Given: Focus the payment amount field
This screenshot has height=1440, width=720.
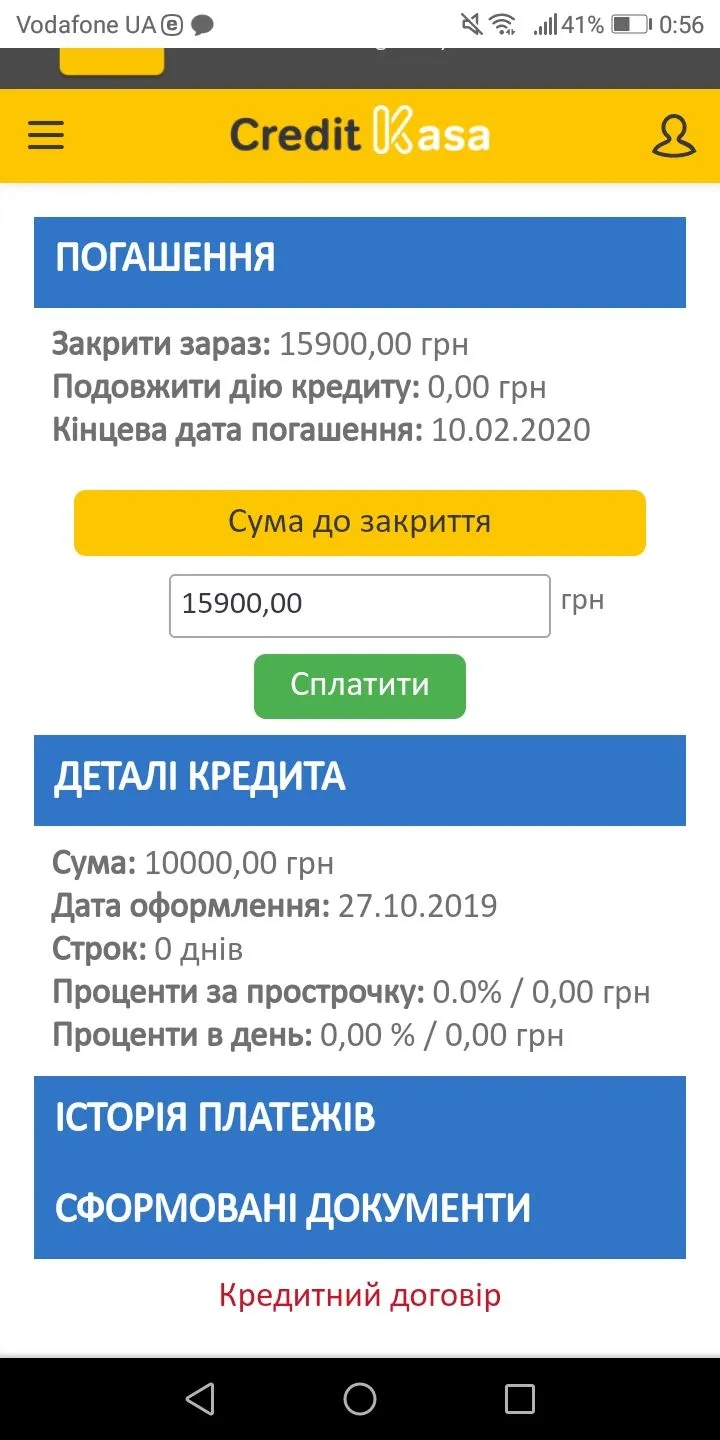Looking at the screenshot, I should click(x=360, y=605).
